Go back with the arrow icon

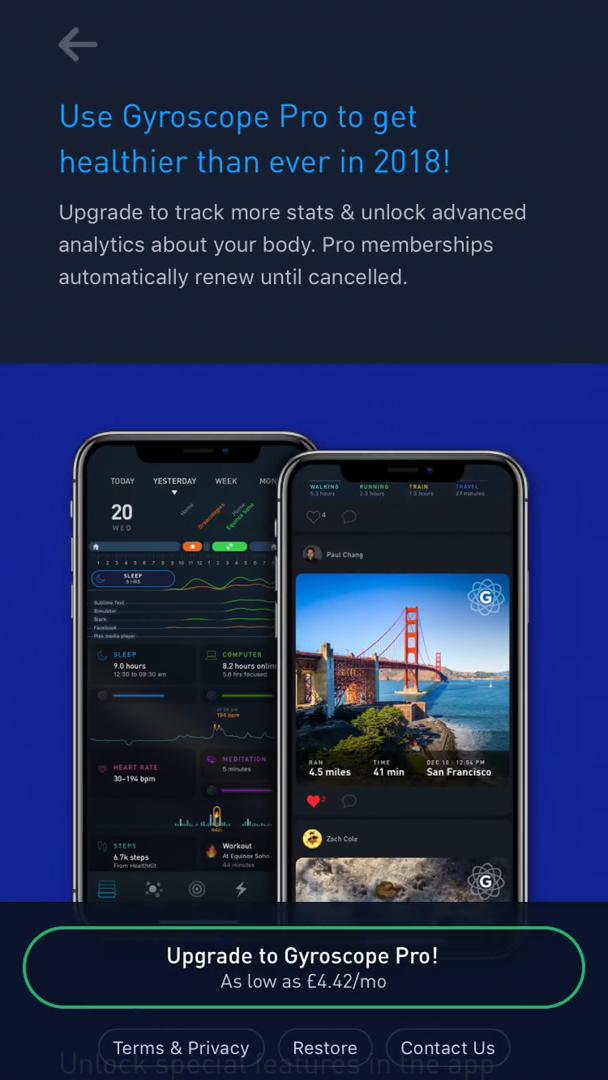coord(78,45)
